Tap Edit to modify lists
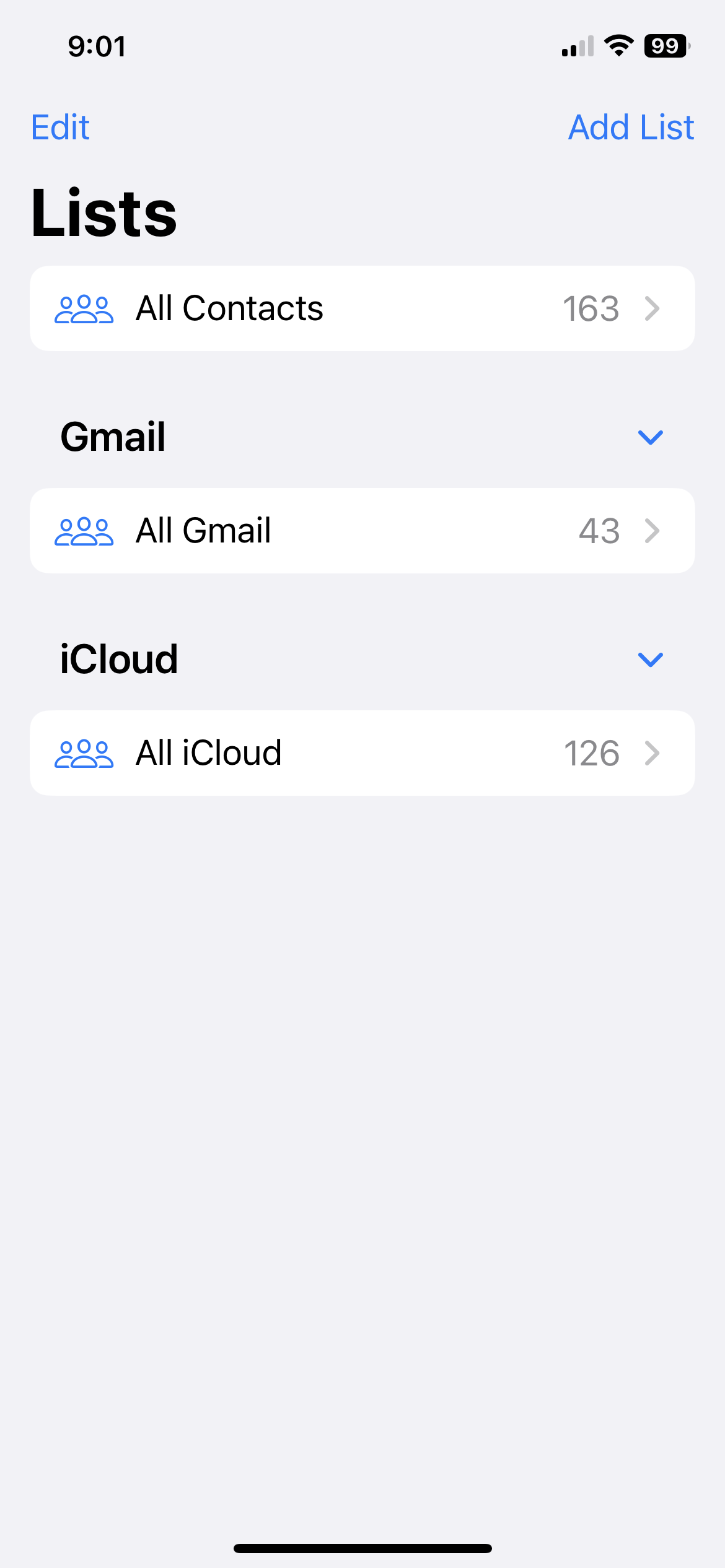 pyautogui.click(x=60, y=128)
